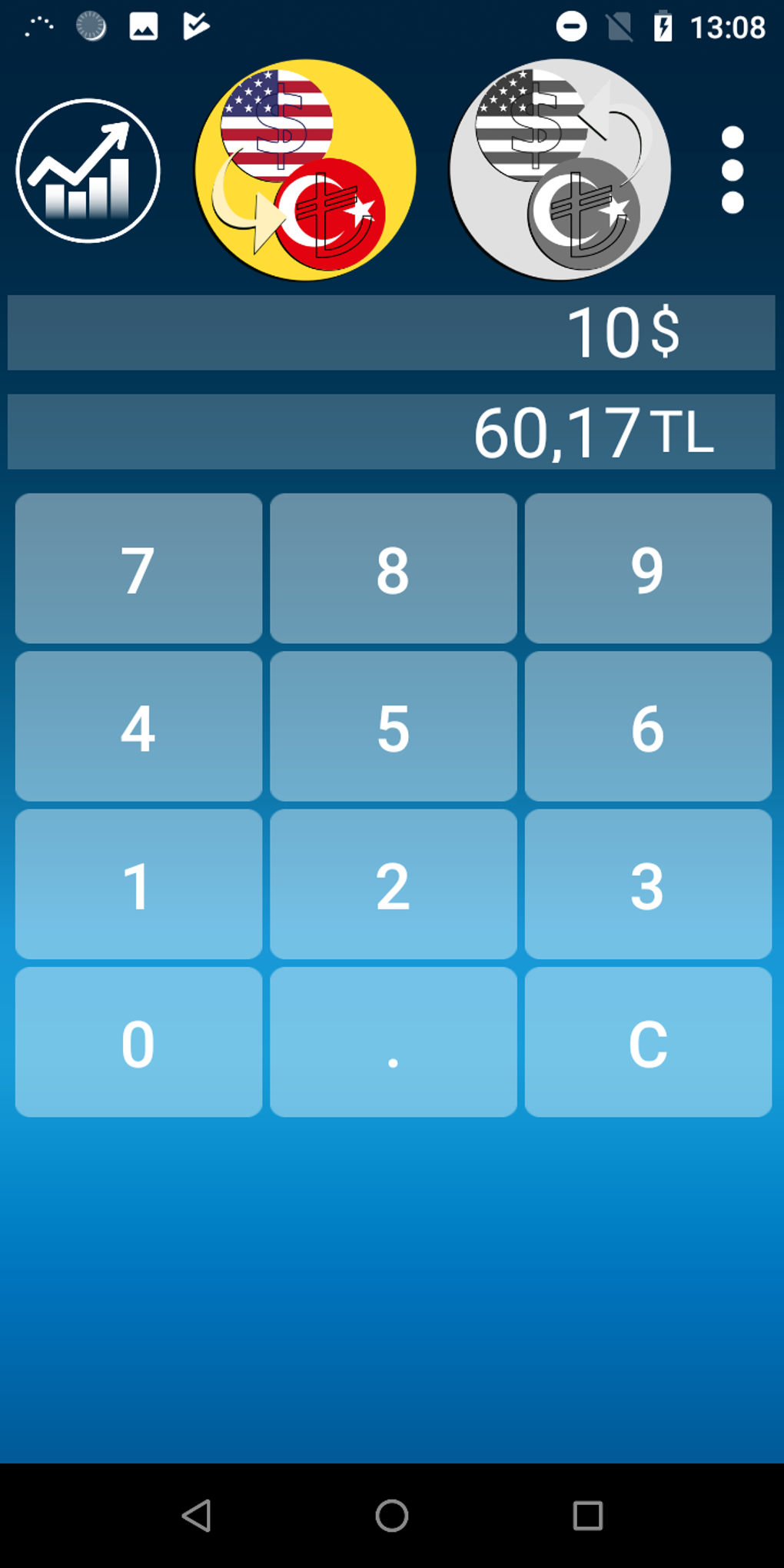Add a 0 to the amount

pos(138,1041)
